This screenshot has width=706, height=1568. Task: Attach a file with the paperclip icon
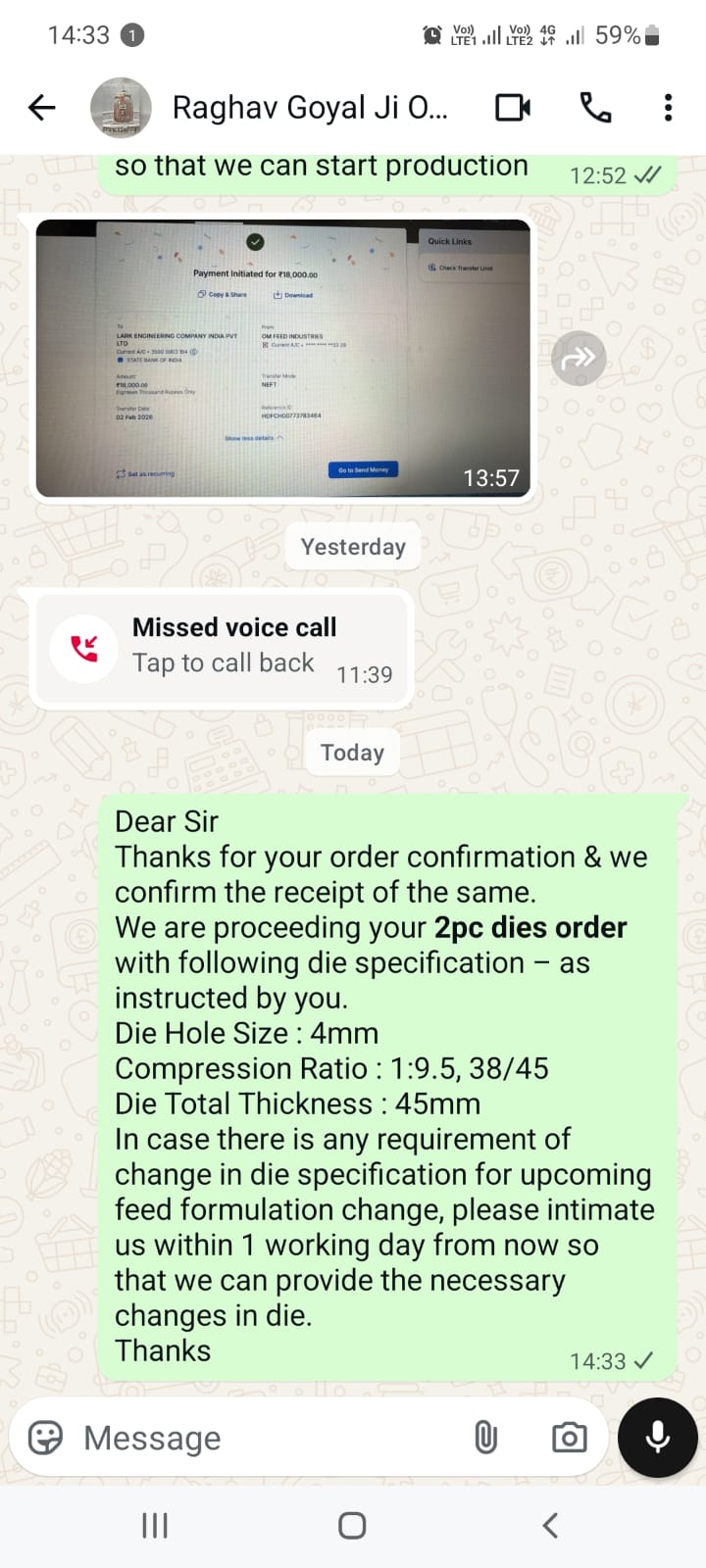pos(486,1438)
